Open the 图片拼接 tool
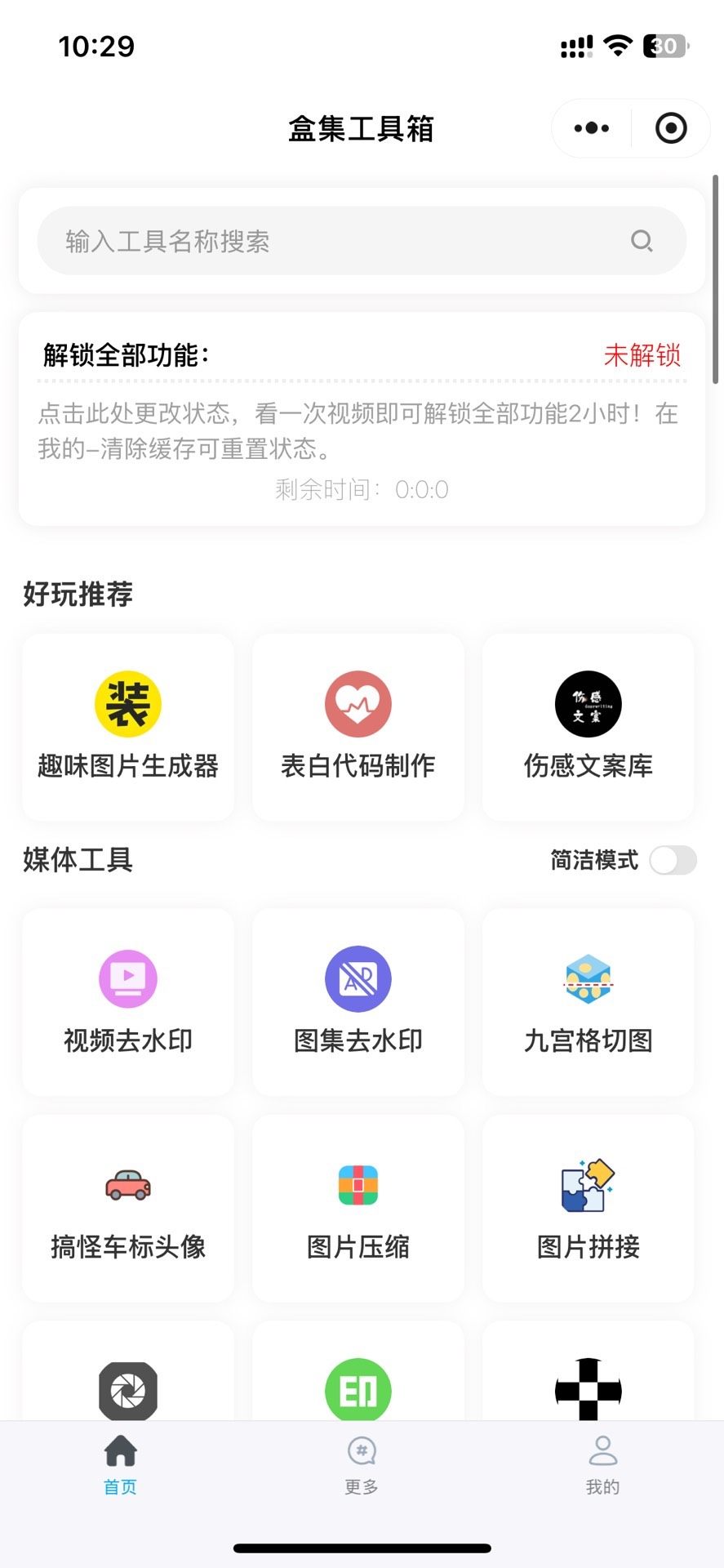Viewport: 724px width, 1568px height. (x=589, y=1209)
